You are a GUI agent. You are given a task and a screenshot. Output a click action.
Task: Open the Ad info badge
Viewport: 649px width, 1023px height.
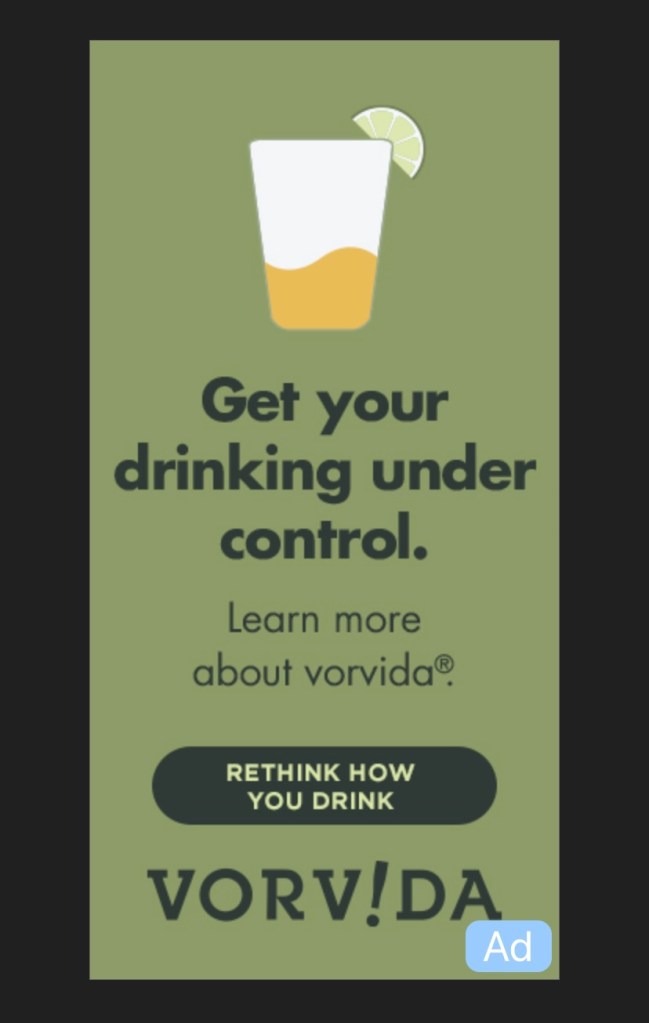(x=508, y=946)
